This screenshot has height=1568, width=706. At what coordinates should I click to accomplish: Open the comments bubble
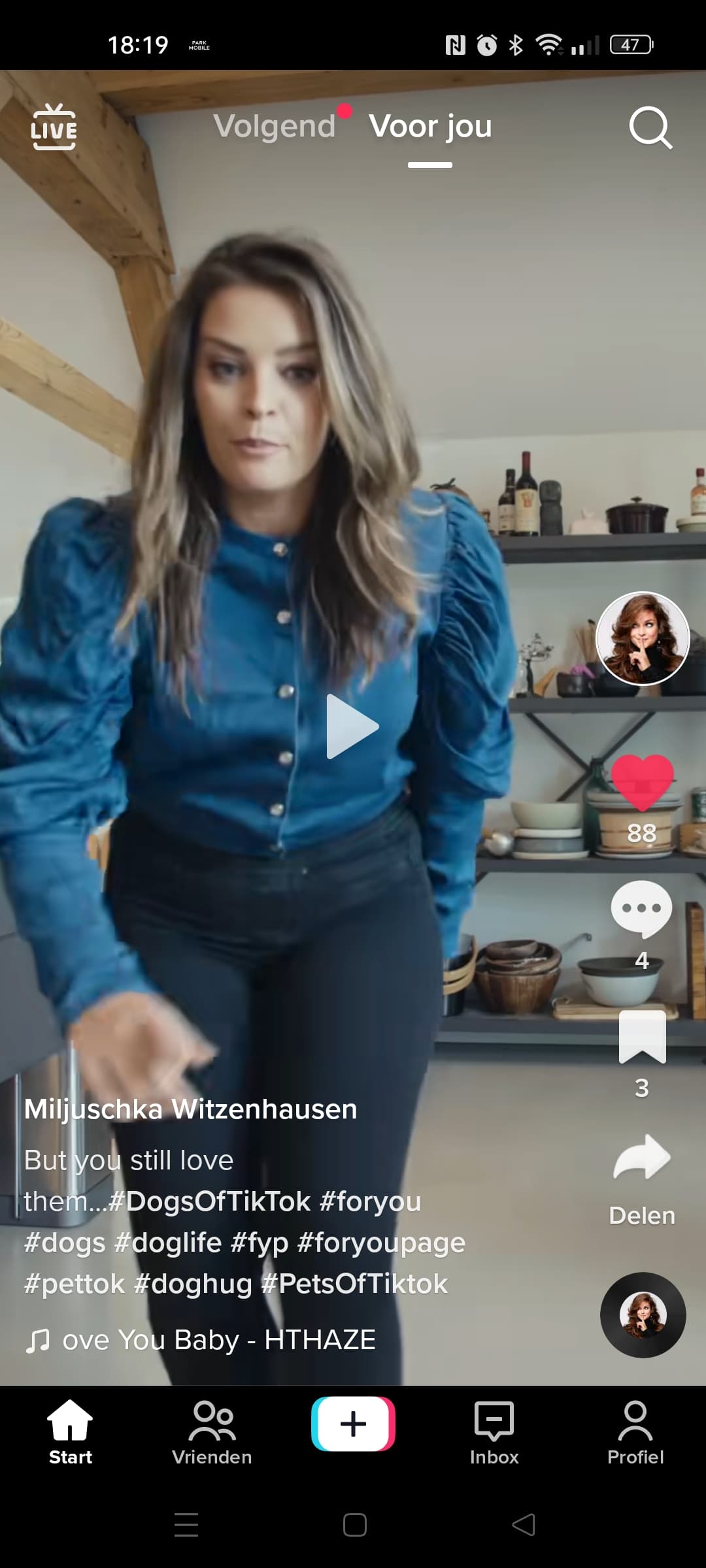point(641,909)
